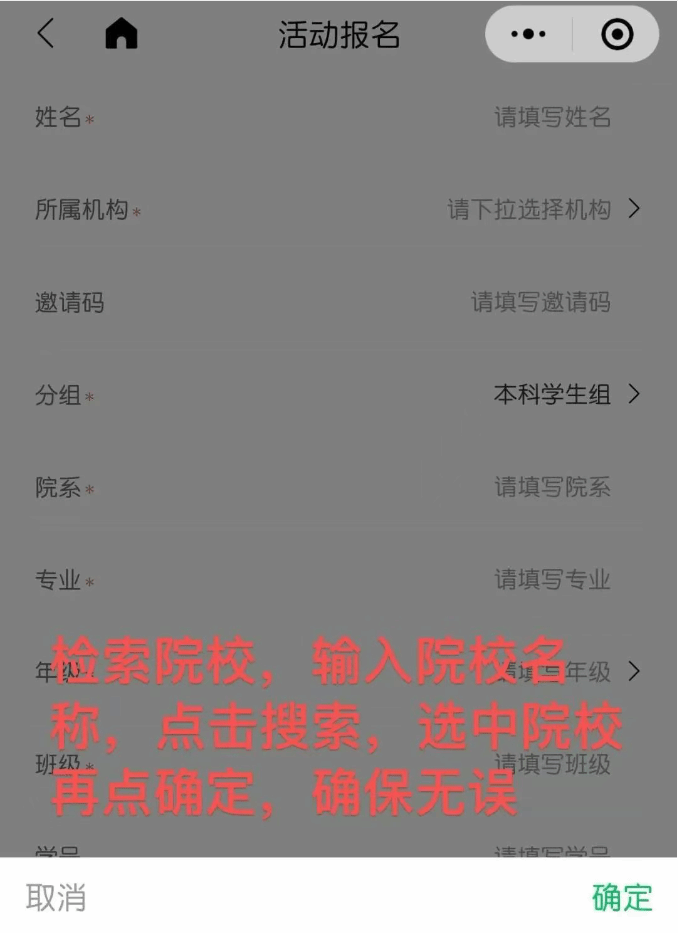Return to the mini program home page
678x933 pixels.
(x=121, y=35)
